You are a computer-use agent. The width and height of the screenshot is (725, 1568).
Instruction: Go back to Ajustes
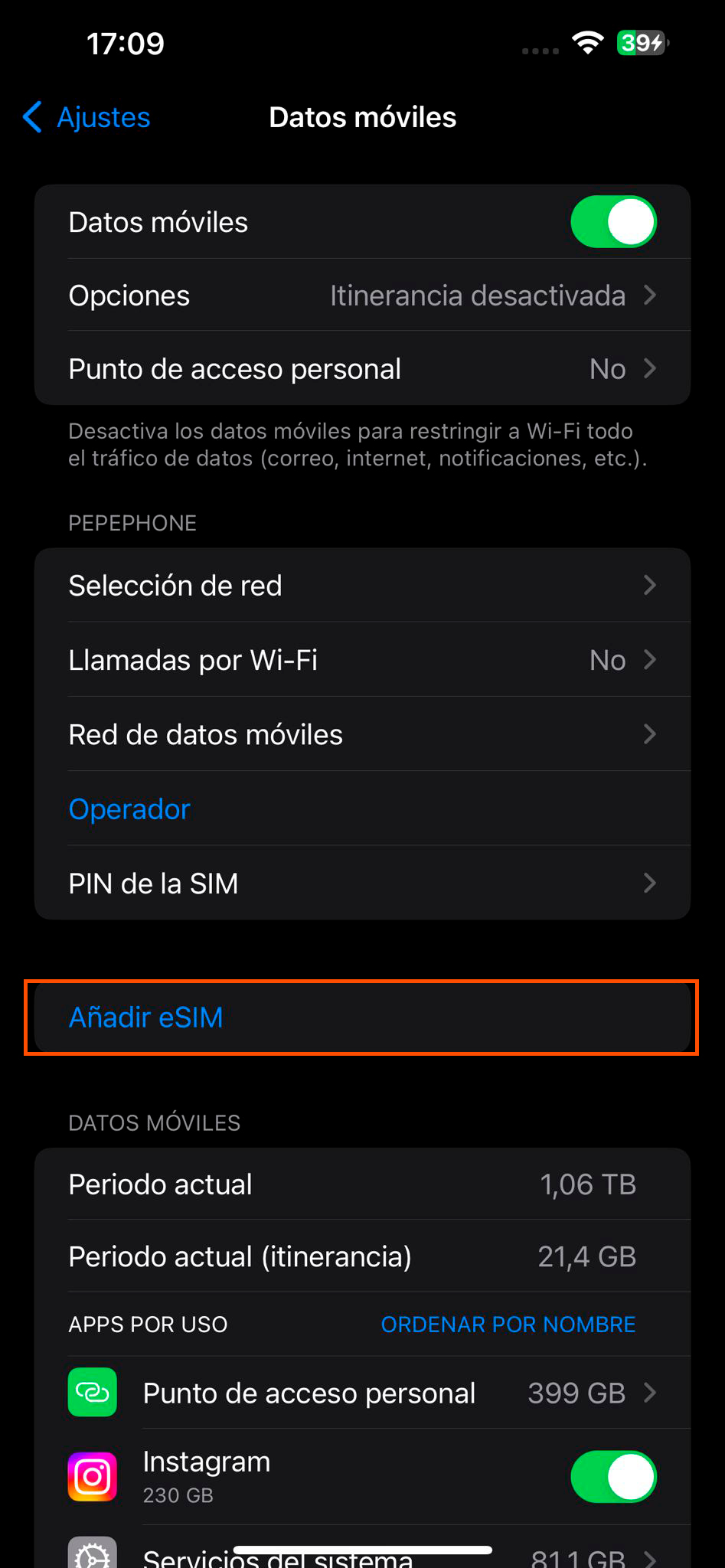pos(87,117)
